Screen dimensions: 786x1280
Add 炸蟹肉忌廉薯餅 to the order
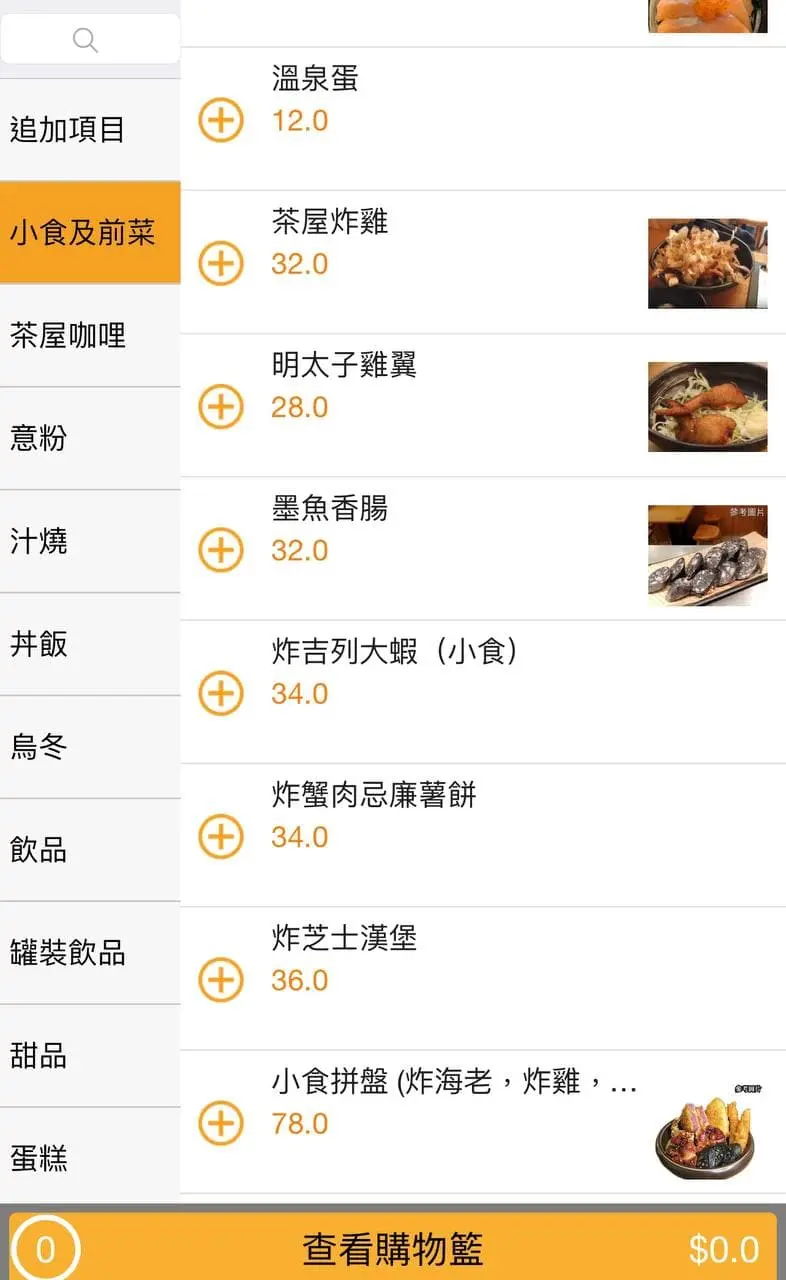tap(221, 836)
